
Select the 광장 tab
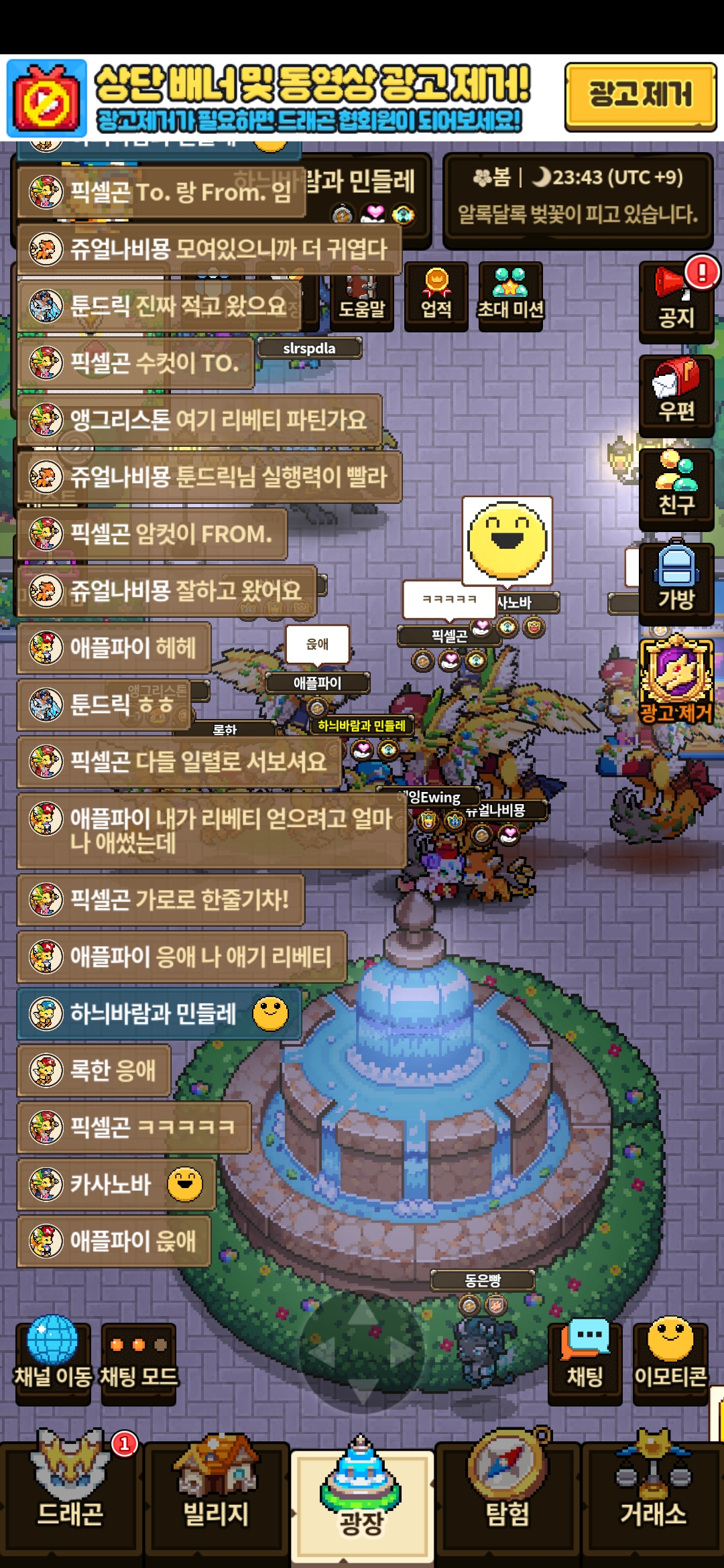361,1501
